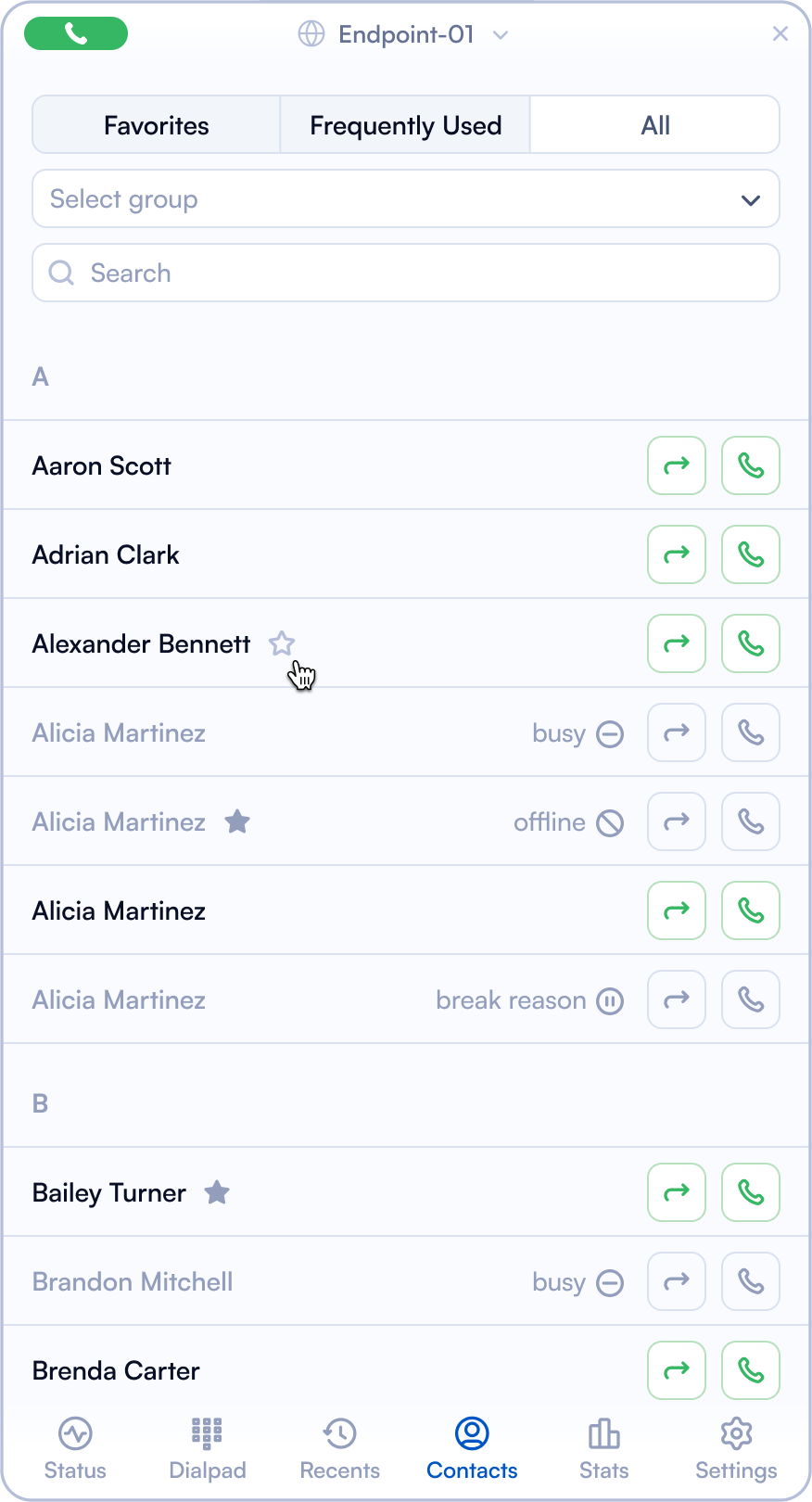Open the Select group dropdown
The width and height of the screenshot is (812, 1502).
pyautogui.click(x=405, y=198)
